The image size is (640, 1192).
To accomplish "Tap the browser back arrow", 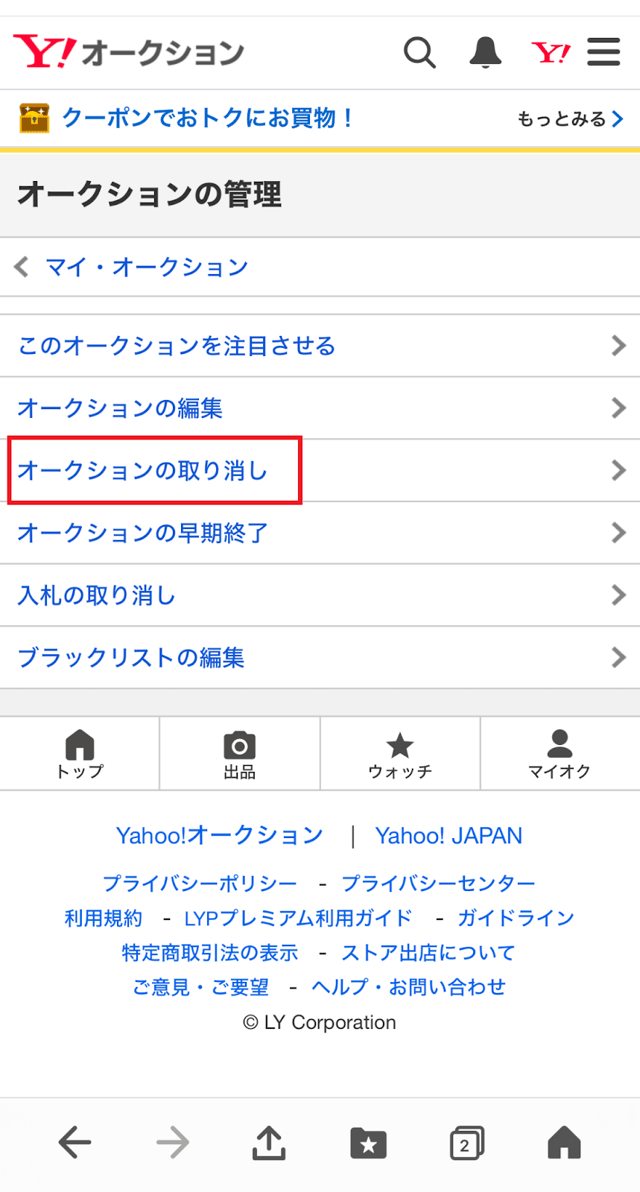I will (x=75, y=1142).
